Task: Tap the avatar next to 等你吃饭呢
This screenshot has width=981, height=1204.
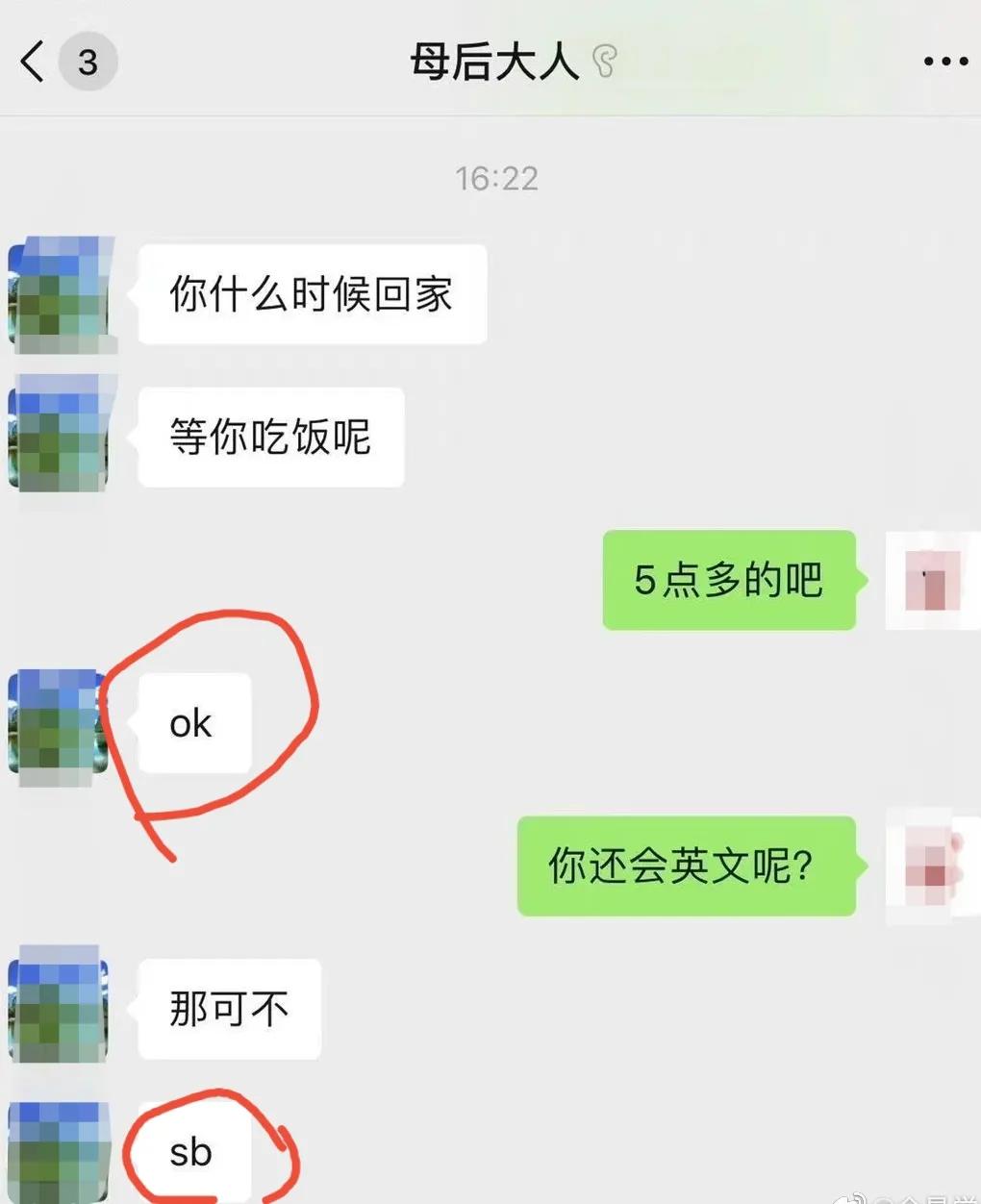Action: click(62, 434)
